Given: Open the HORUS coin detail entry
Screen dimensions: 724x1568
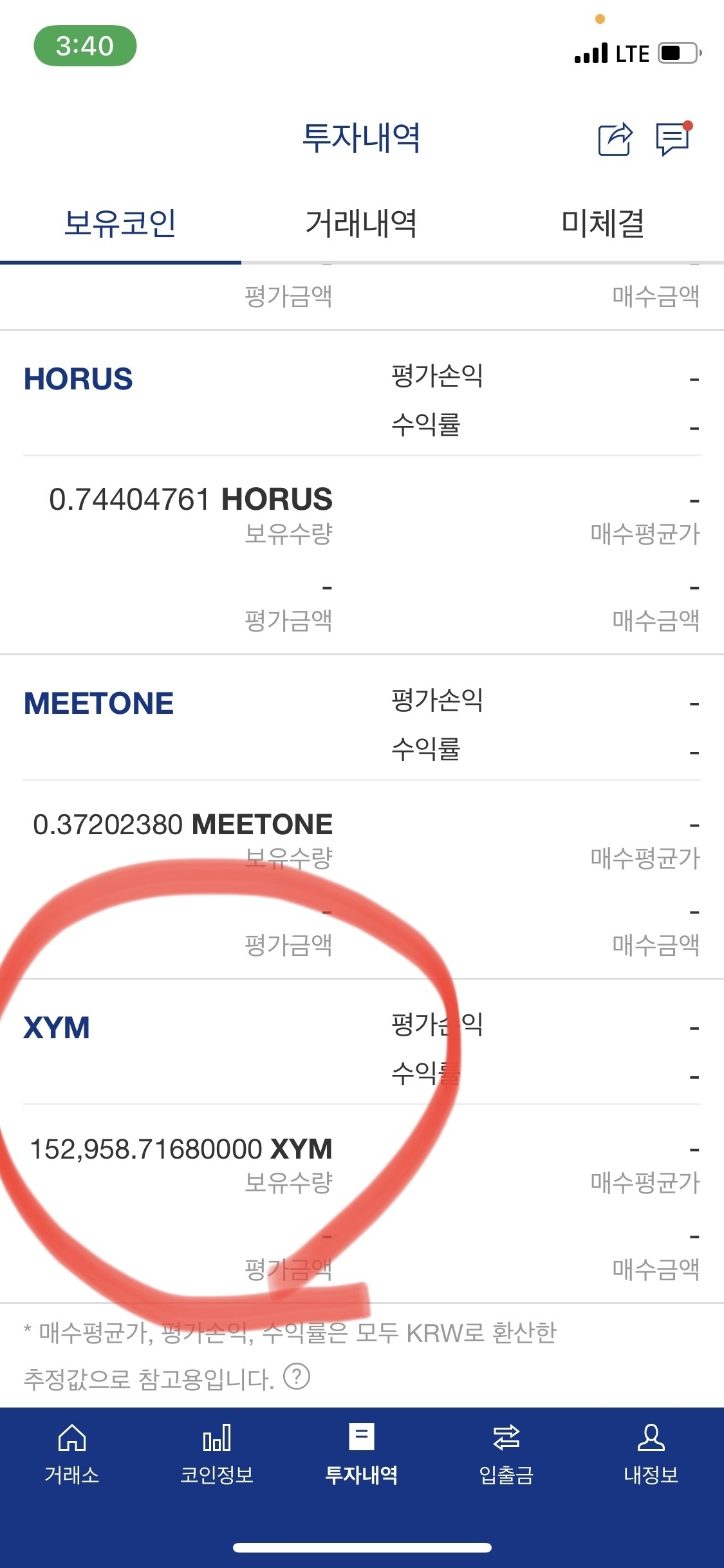Looking at the screenshot, I should point(77,380).
